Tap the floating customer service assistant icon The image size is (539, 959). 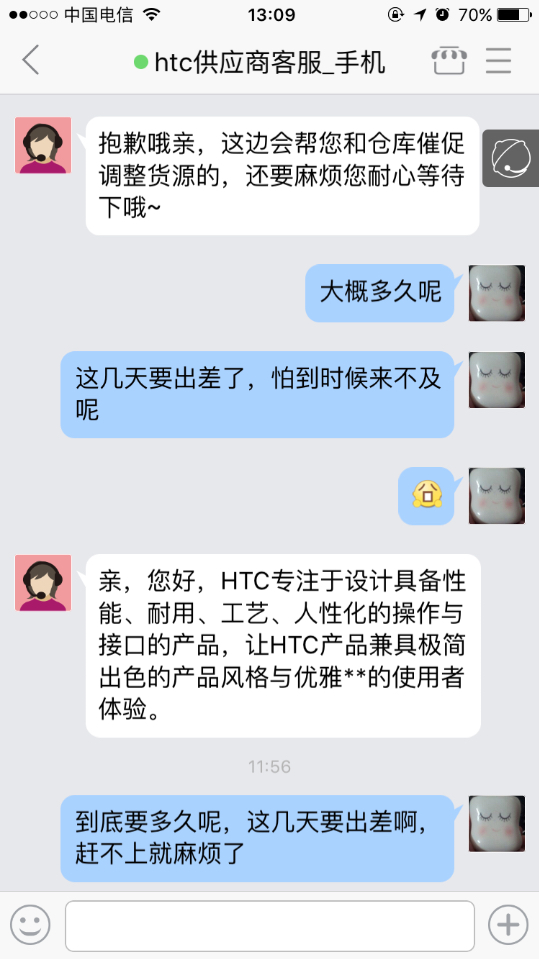[510, 158]
